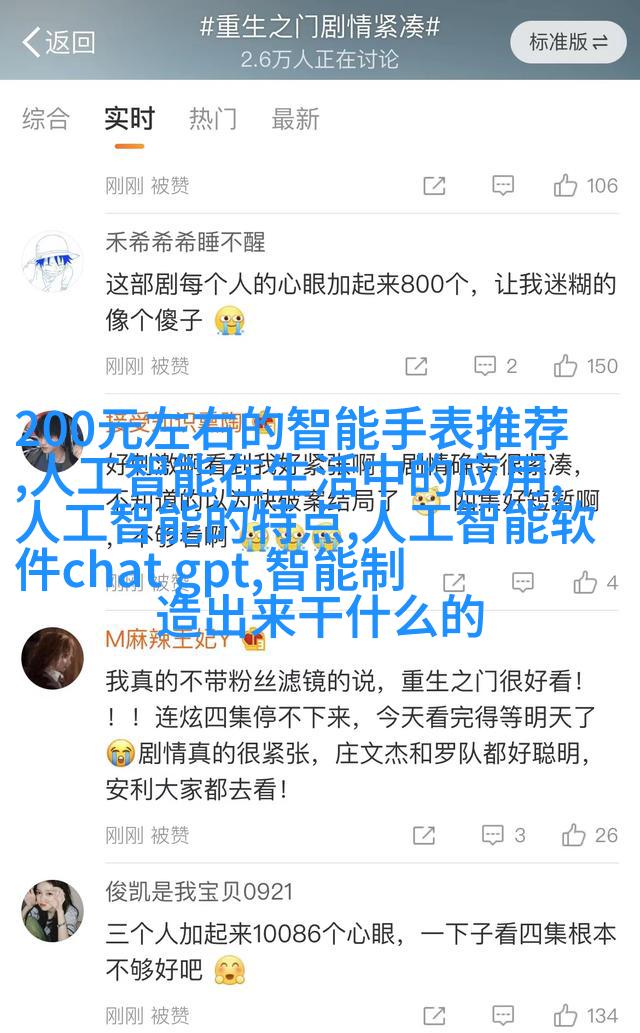Open the 标准 display mode switcher
640x1033 pixels.
click(x=568, y=42)
